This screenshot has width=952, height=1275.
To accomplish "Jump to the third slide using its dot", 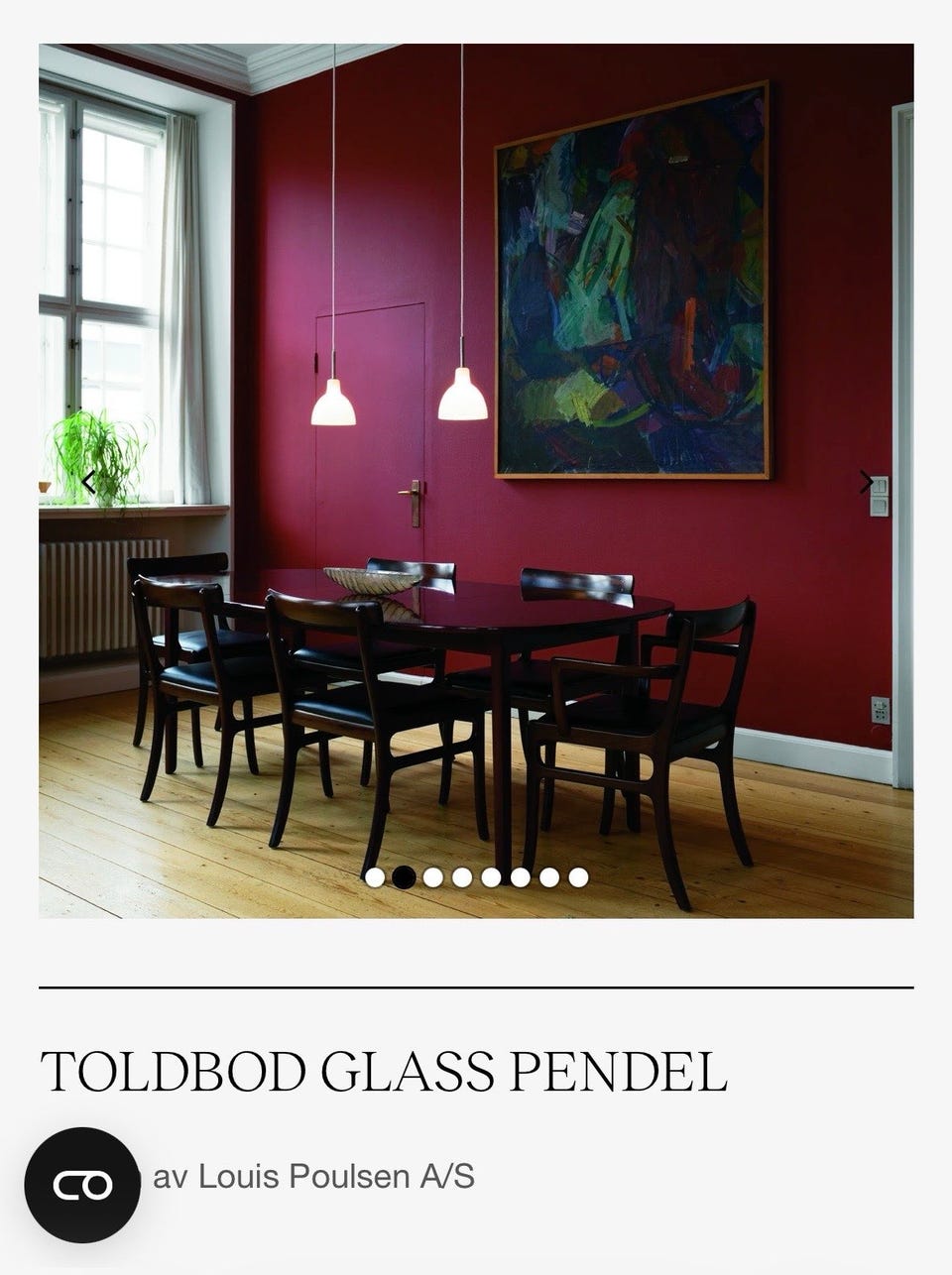I will 434,875.
